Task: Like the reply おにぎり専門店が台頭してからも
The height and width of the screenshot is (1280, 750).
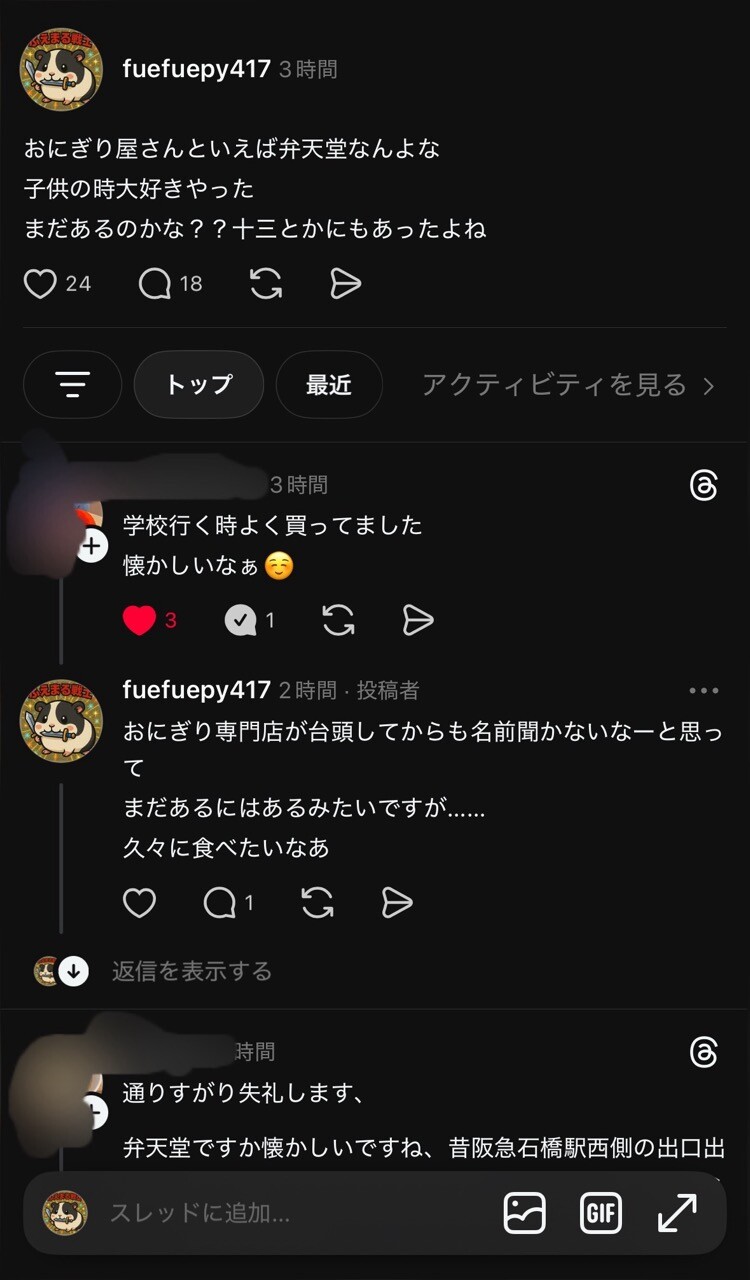Action: click(x=139, y=903)
